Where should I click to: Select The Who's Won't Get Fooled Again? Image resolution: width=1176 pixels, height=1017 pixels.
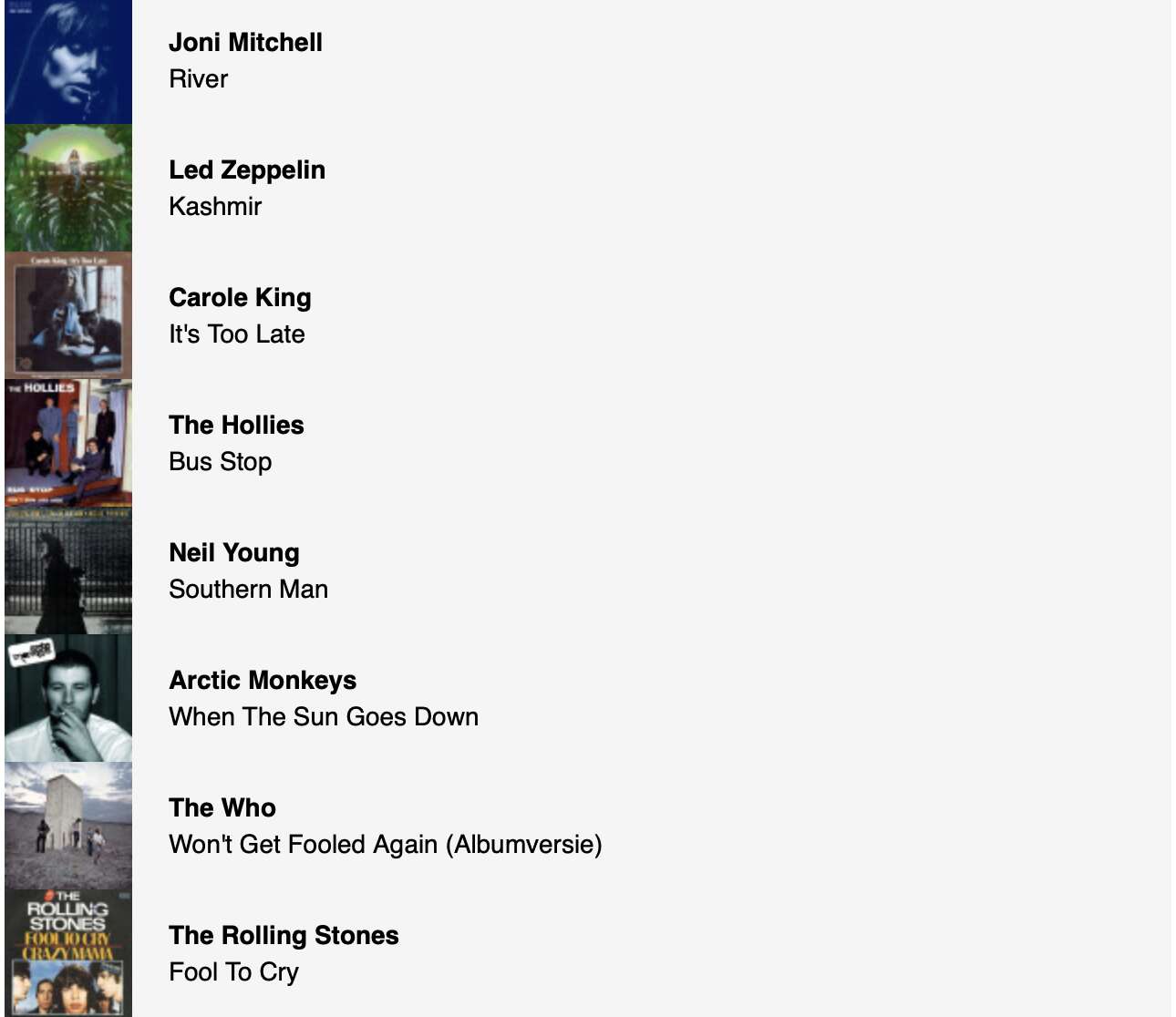[x=385, y=827]
